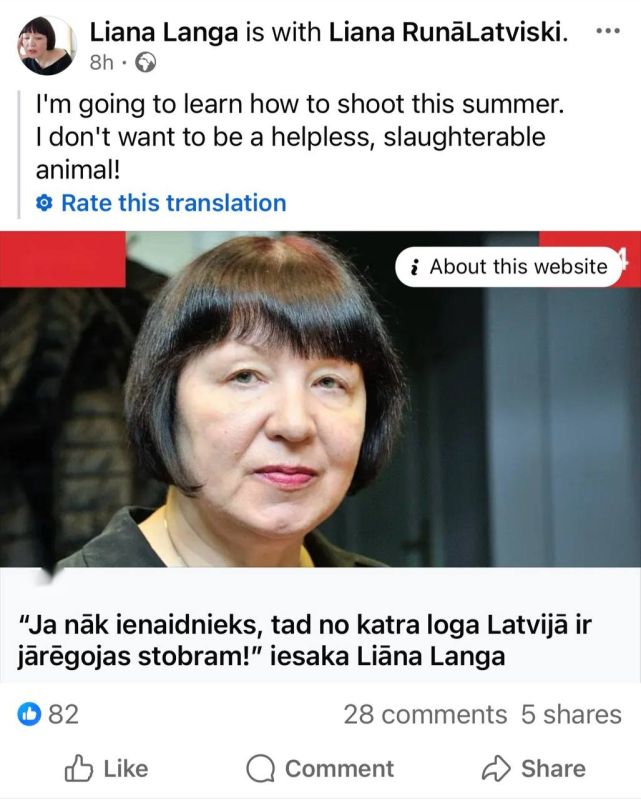Like this post
641x800 pixels.
pos(106,768)
